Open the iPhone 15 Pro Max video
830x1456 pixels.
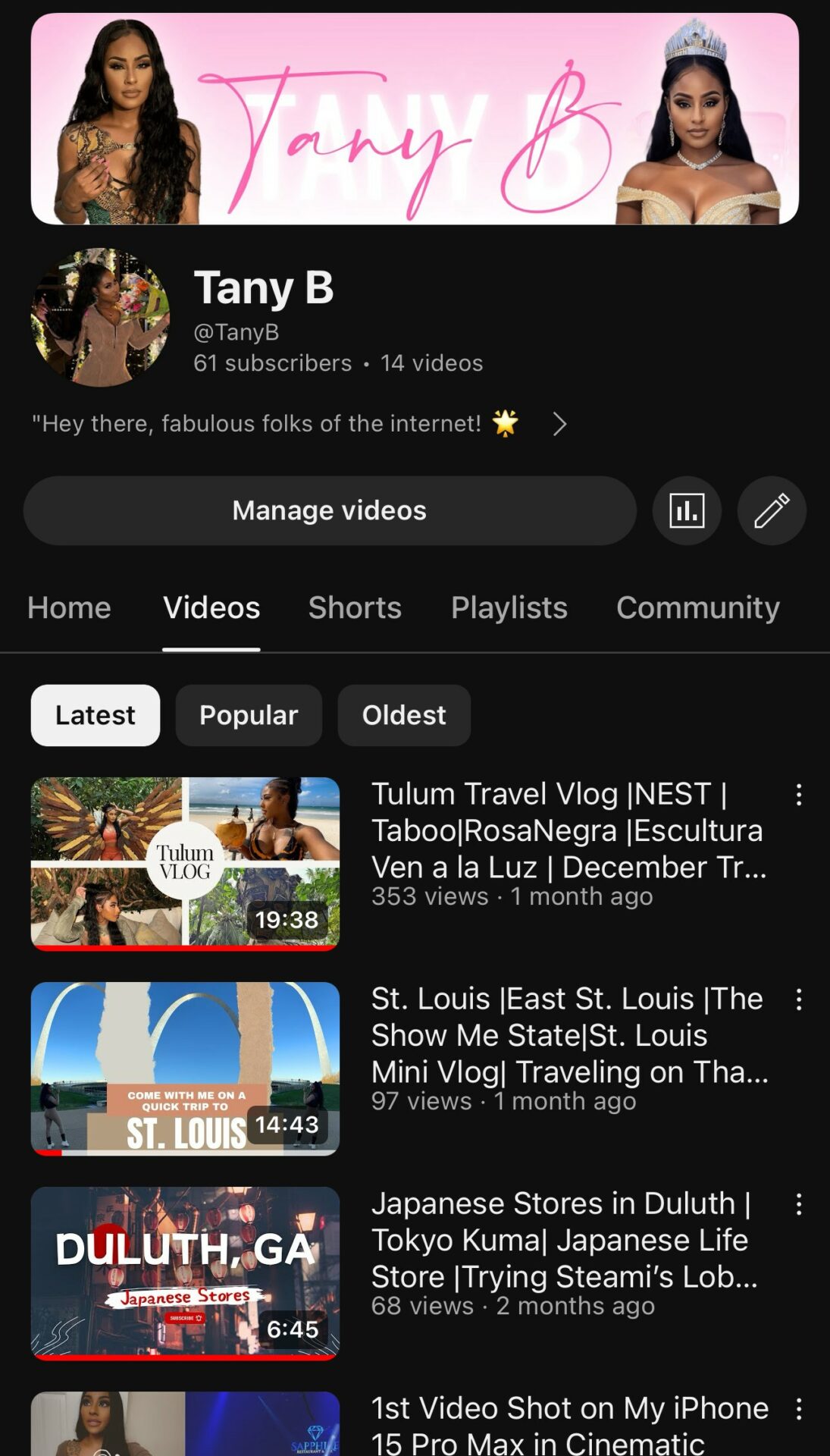point(185,1426)
